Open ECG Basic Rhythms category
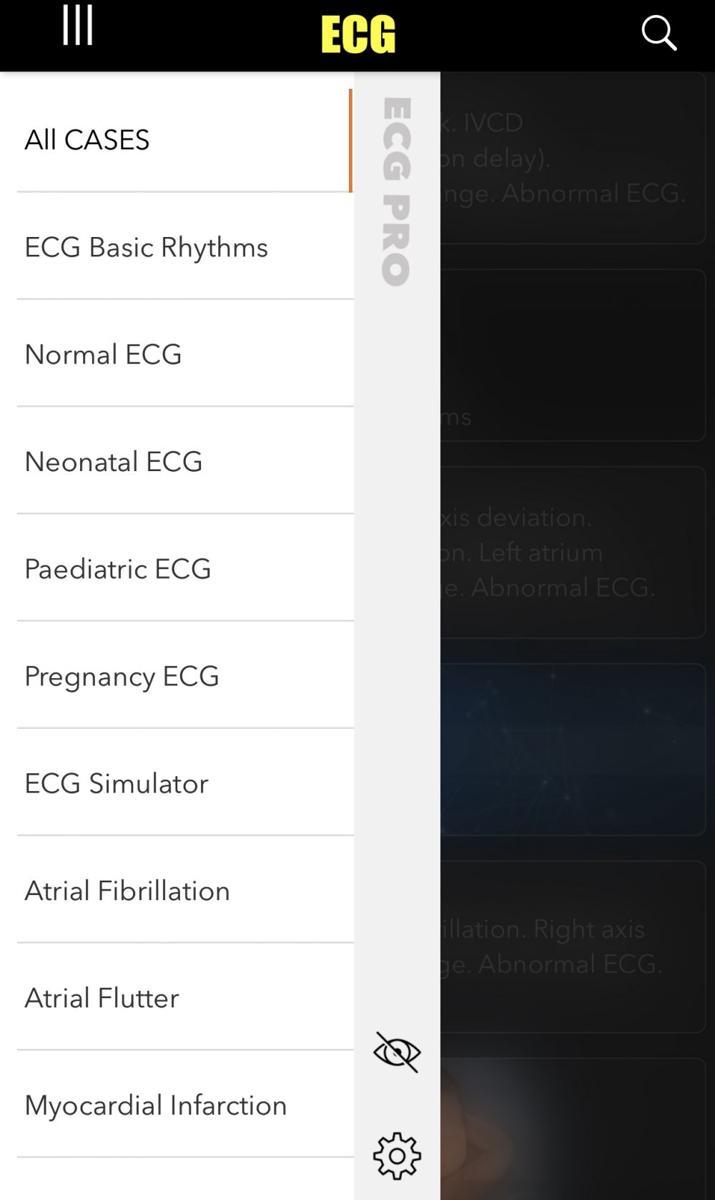Image resolution: width=715 pixels, height=1200 pixels. (184, 247)
